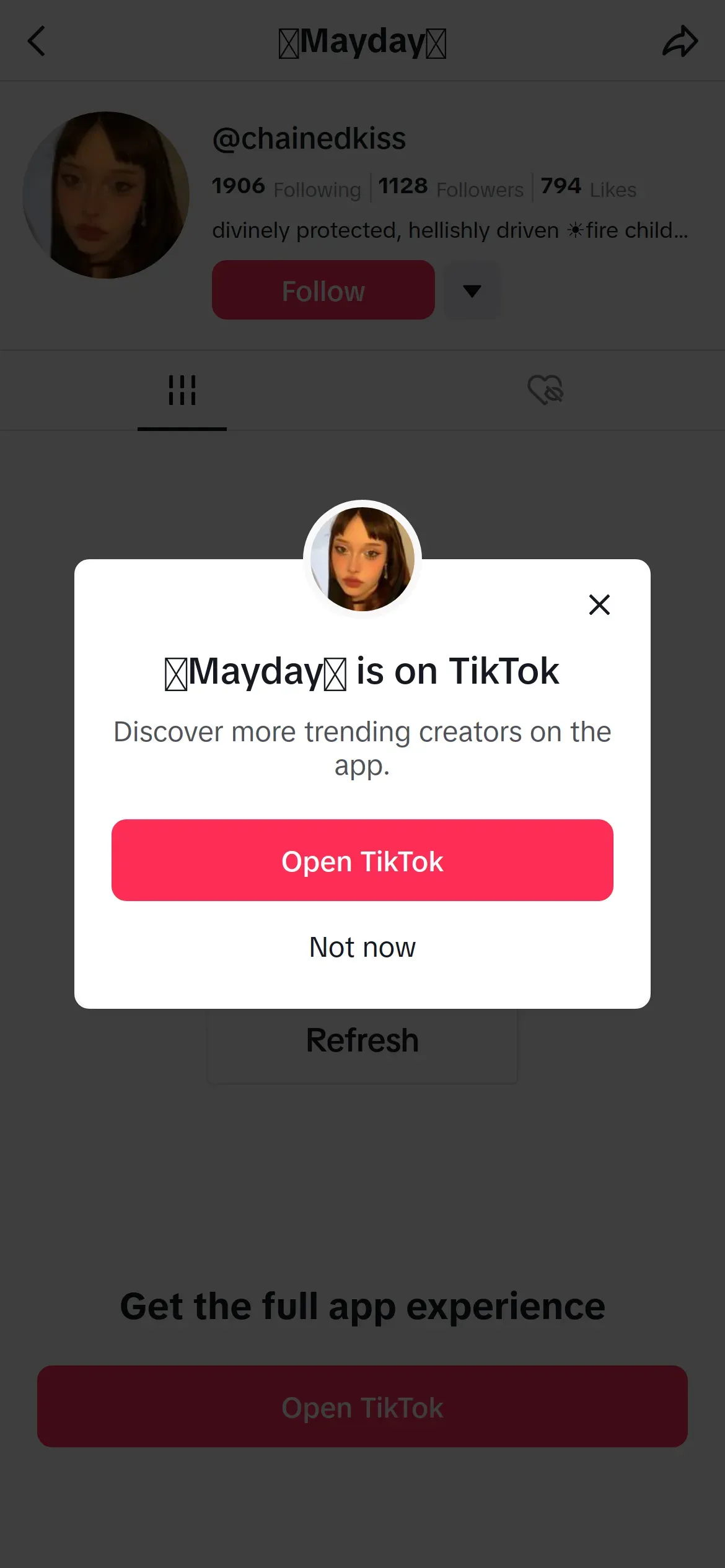Tap the Refresh button

(x=362, y=1040)
